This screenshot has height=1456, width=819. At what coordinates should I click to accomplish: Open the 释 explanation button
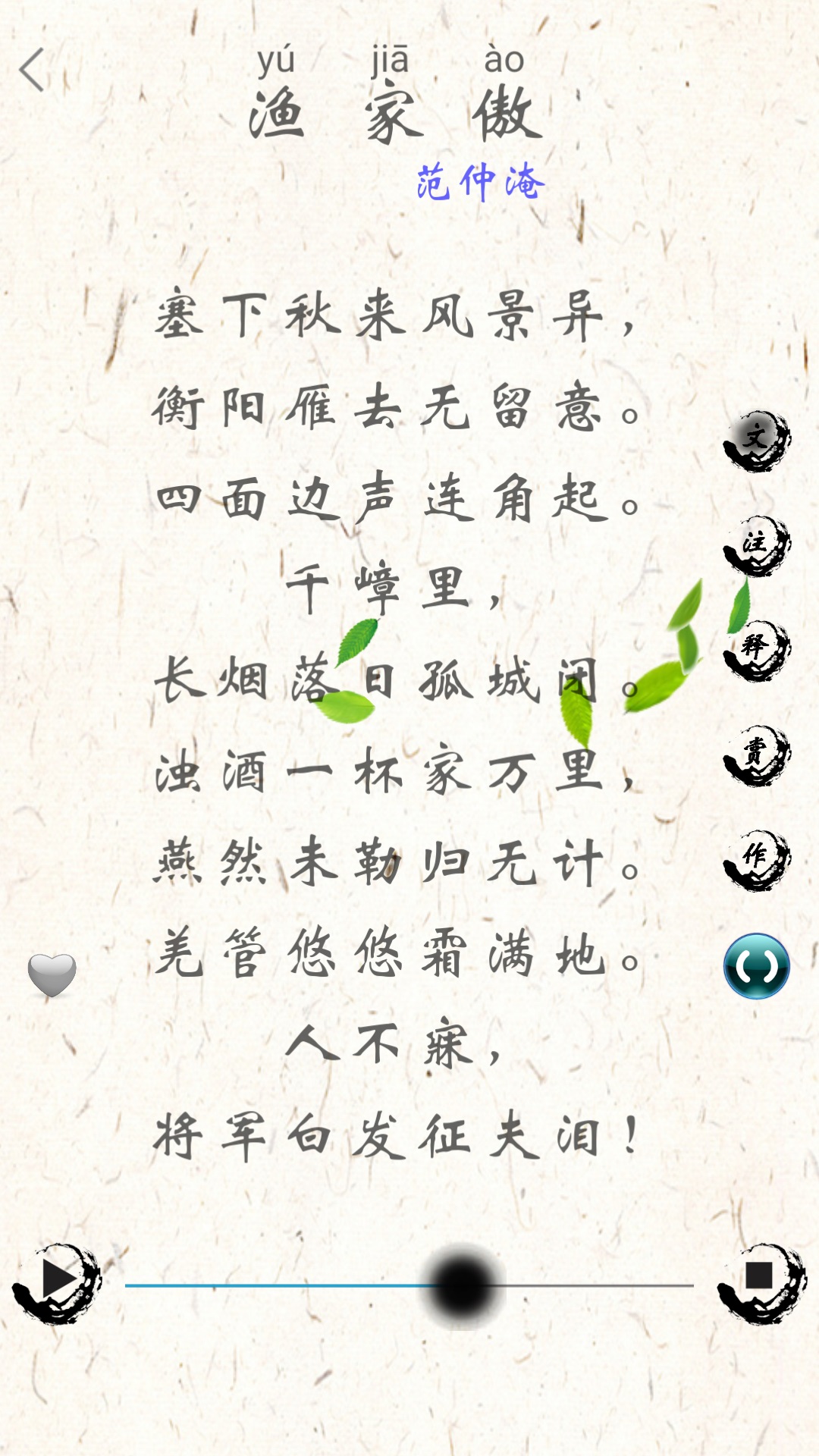pyautogui.click(x=756, y=650)
